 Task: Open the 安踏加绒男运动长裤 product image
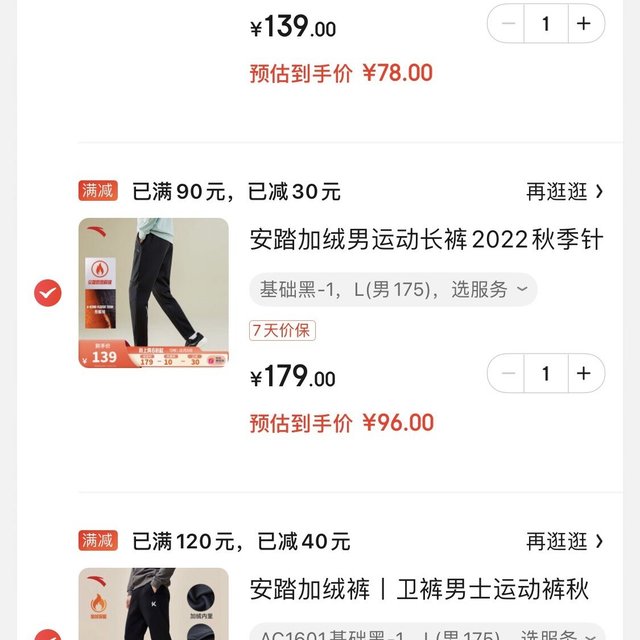pyautogui.click(x=154, y=293)
